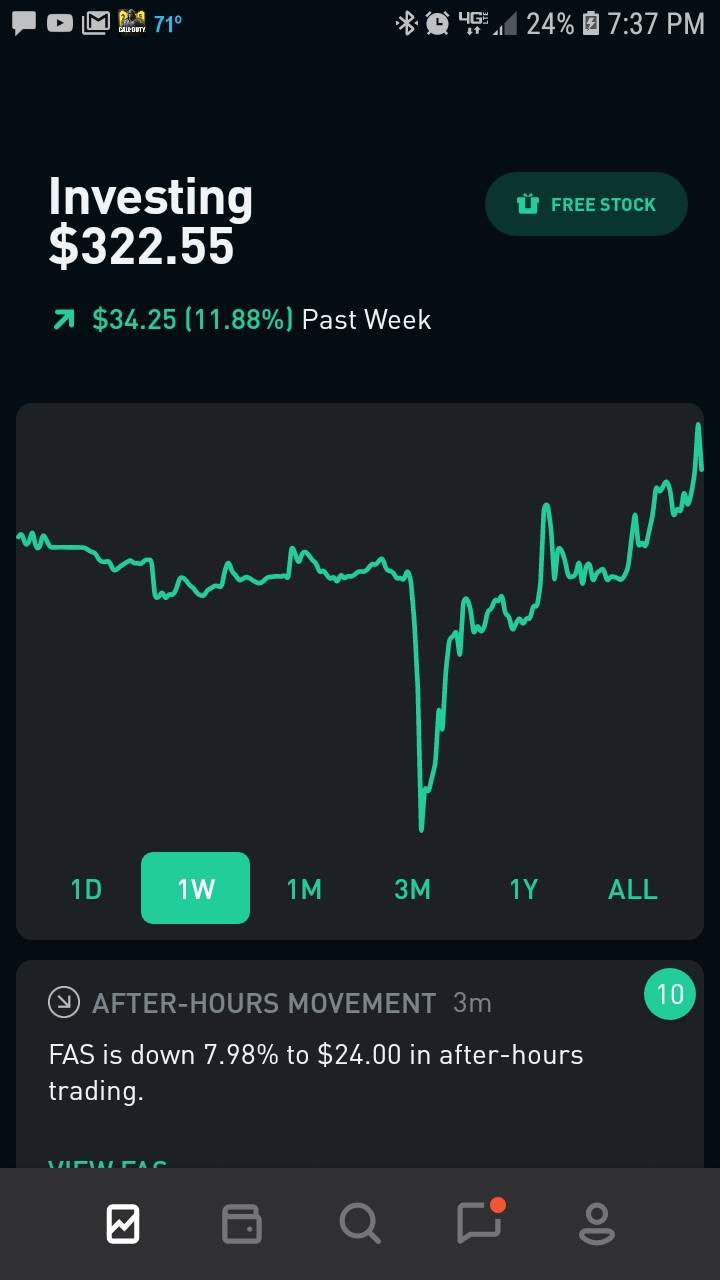Open the investing chart tab
720x1280 pixels.
123,1223
